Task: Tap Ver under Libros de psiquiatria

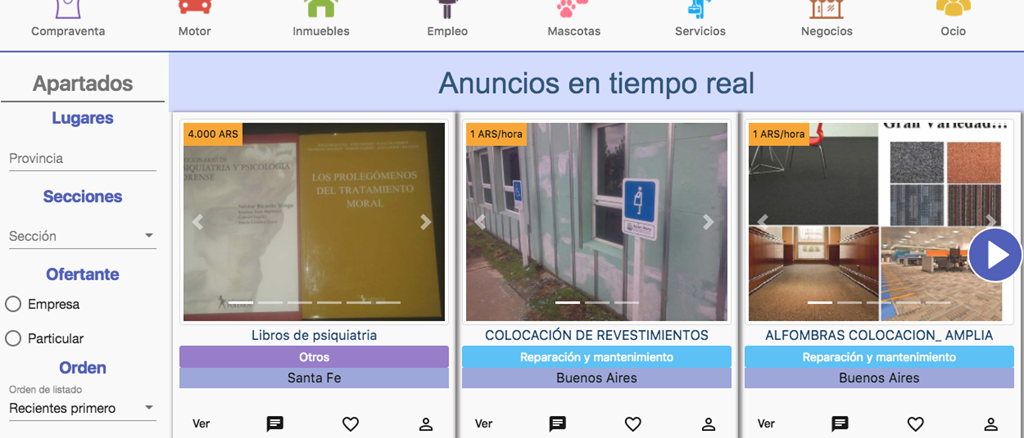Action: 200,424
